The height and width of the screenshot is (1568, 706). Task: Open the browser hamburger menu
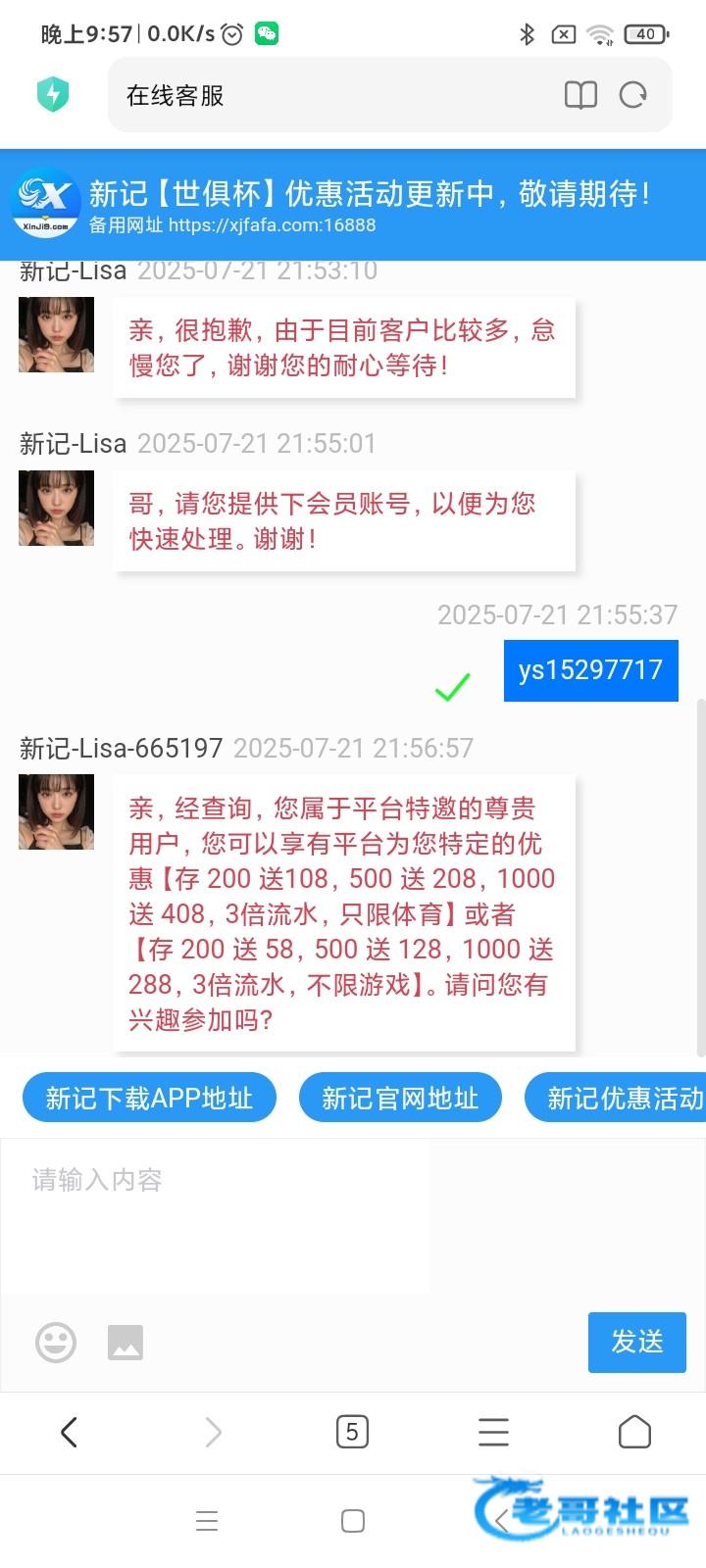(x=493, y=1433)
